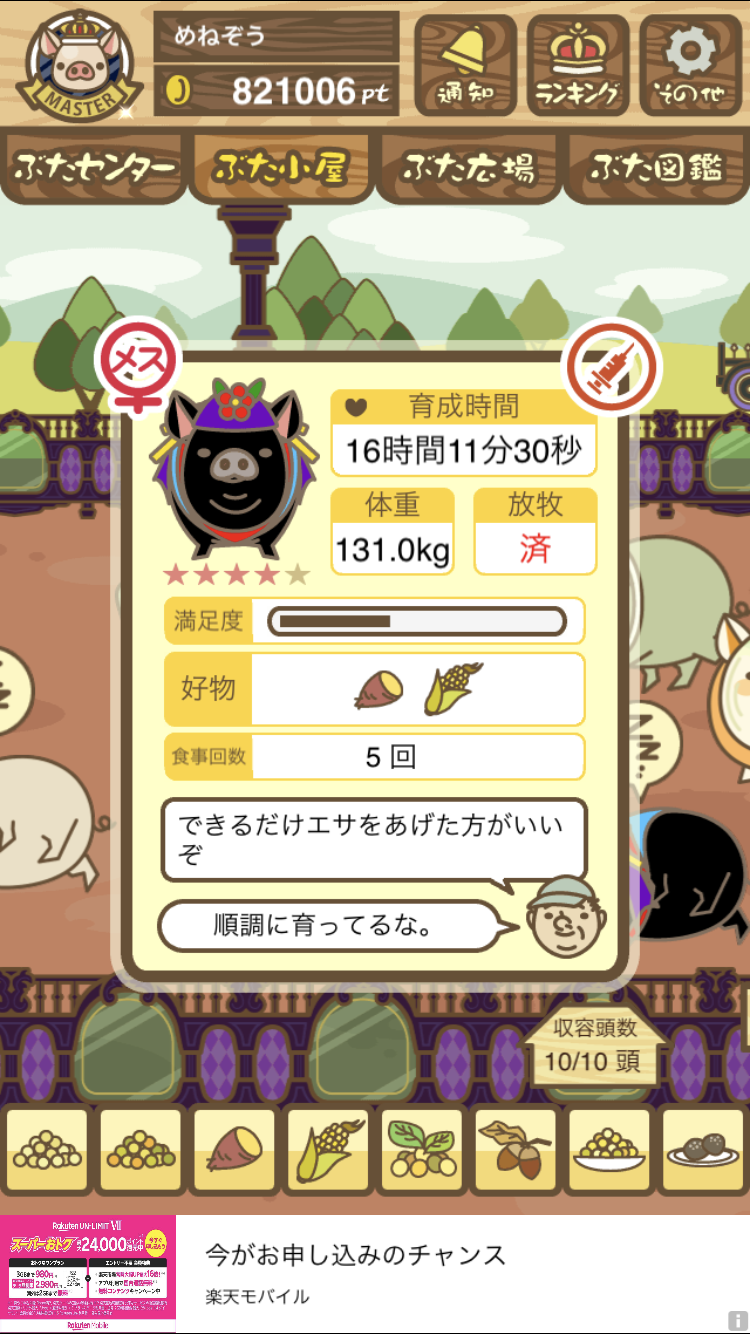Image resolution: width=750 pixels, height=1334 pixels.
Task: Choose the corn cob food item
Action: [x=328, y=1150]
